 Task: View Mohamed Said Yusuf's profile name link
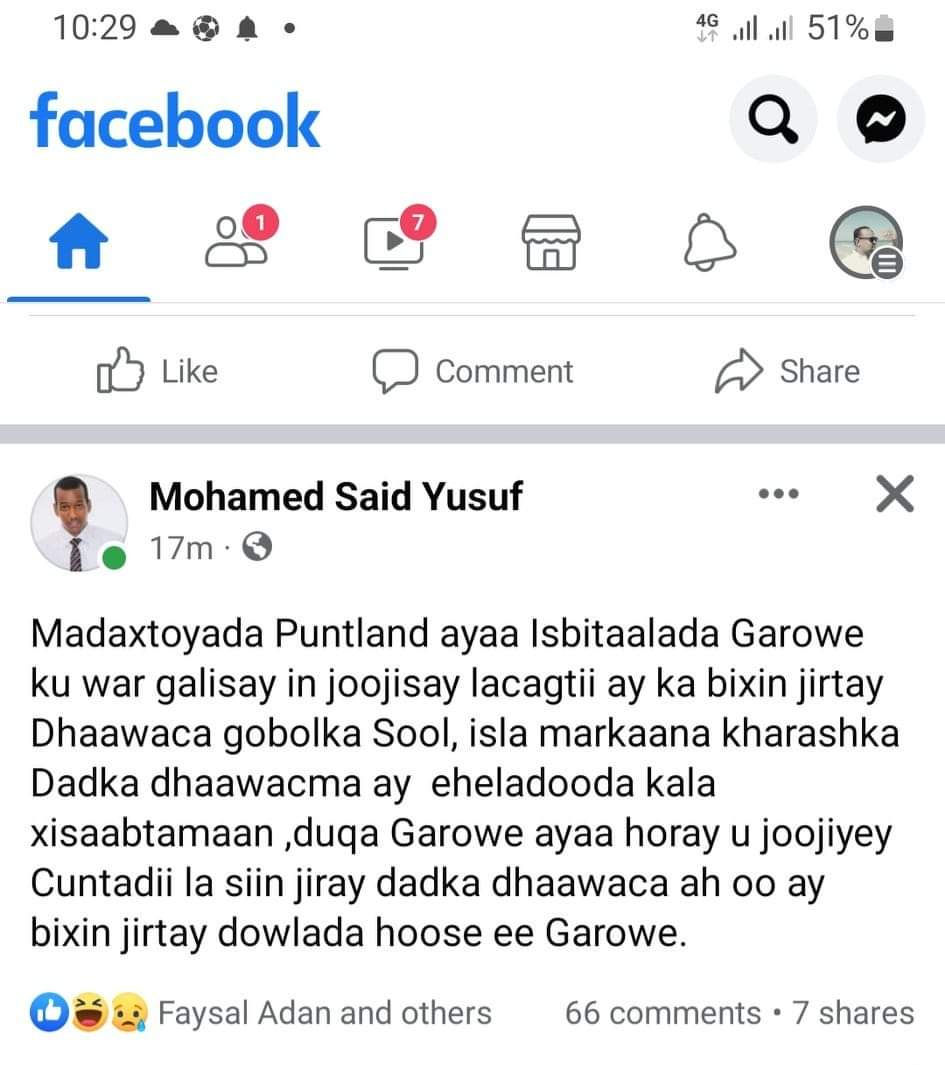pyautogui.click(x=336, y=496)
